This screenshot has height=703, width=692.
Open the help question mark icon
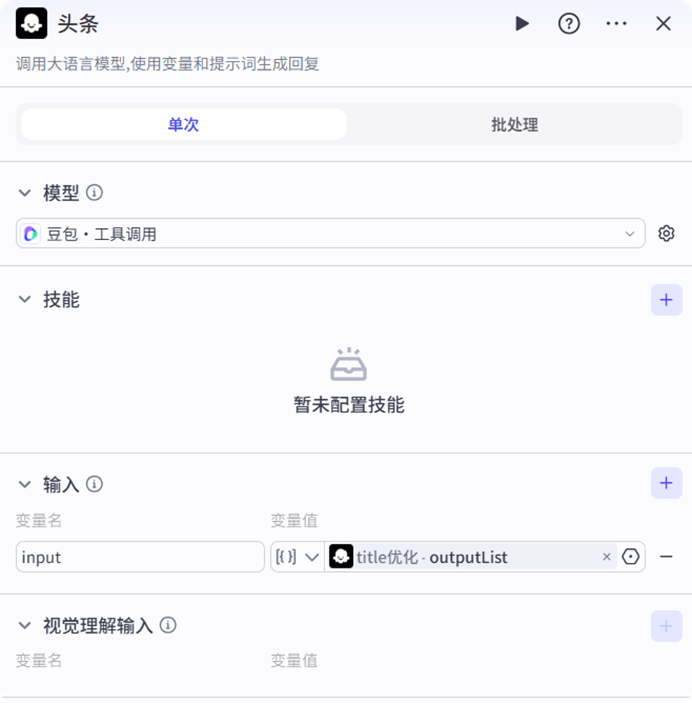pos(569,24)
